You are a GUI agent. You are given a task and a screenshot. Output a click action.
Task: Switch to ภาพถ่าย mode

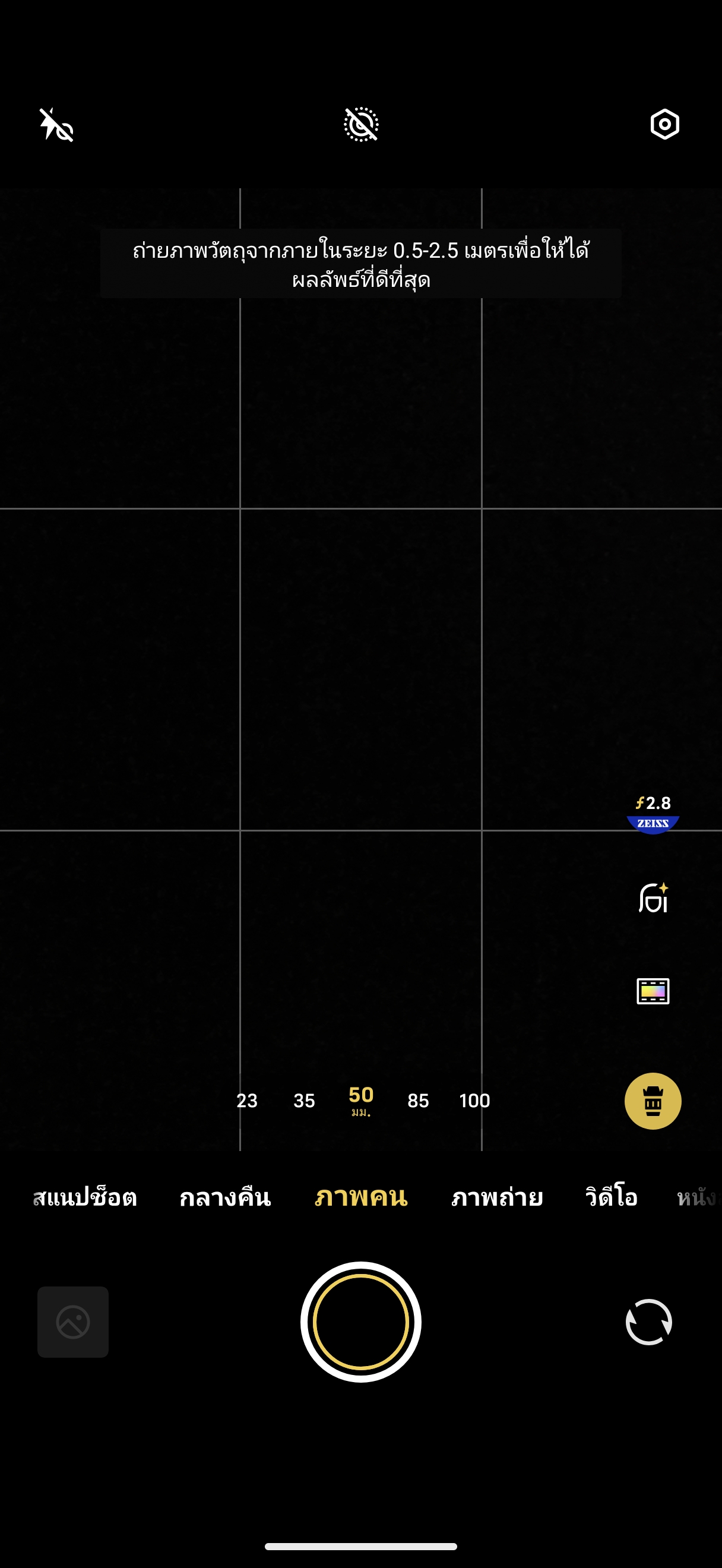tap(497, 1197)
